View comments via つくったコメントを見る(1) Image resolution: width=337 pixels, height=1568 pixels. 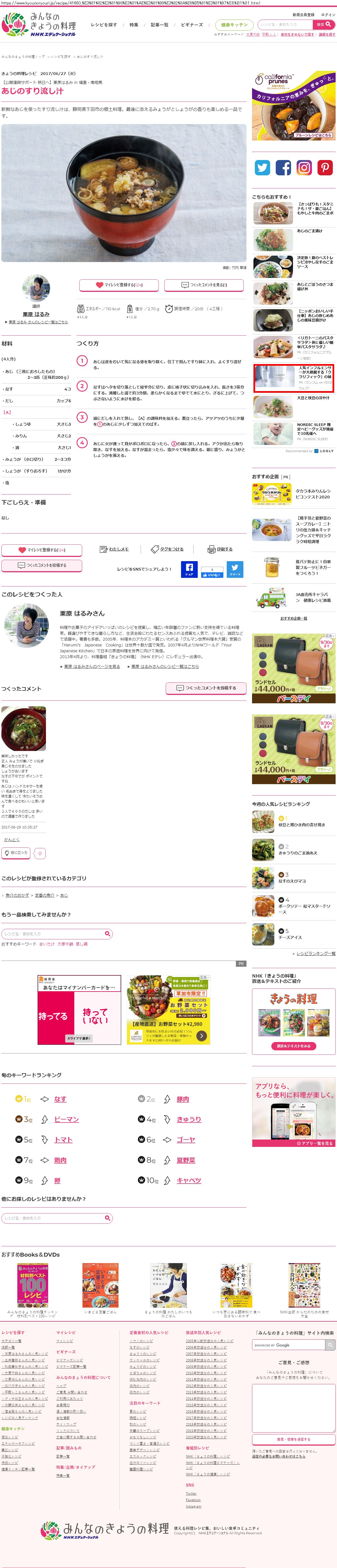pyautogui.click(x=204, y=285)
